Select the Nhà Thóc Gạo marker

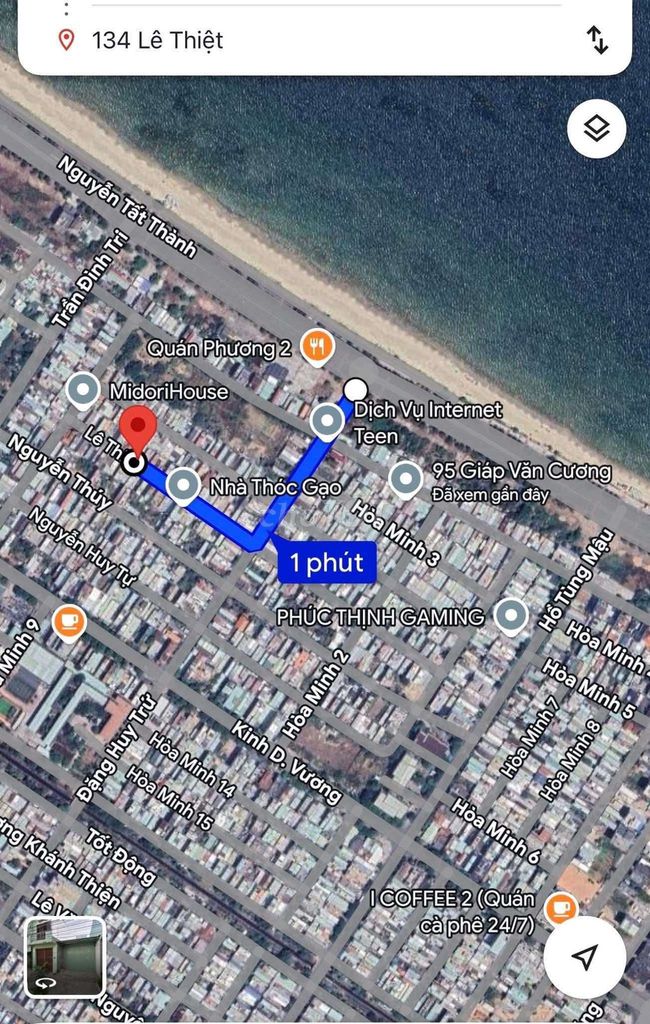point(183,486)
